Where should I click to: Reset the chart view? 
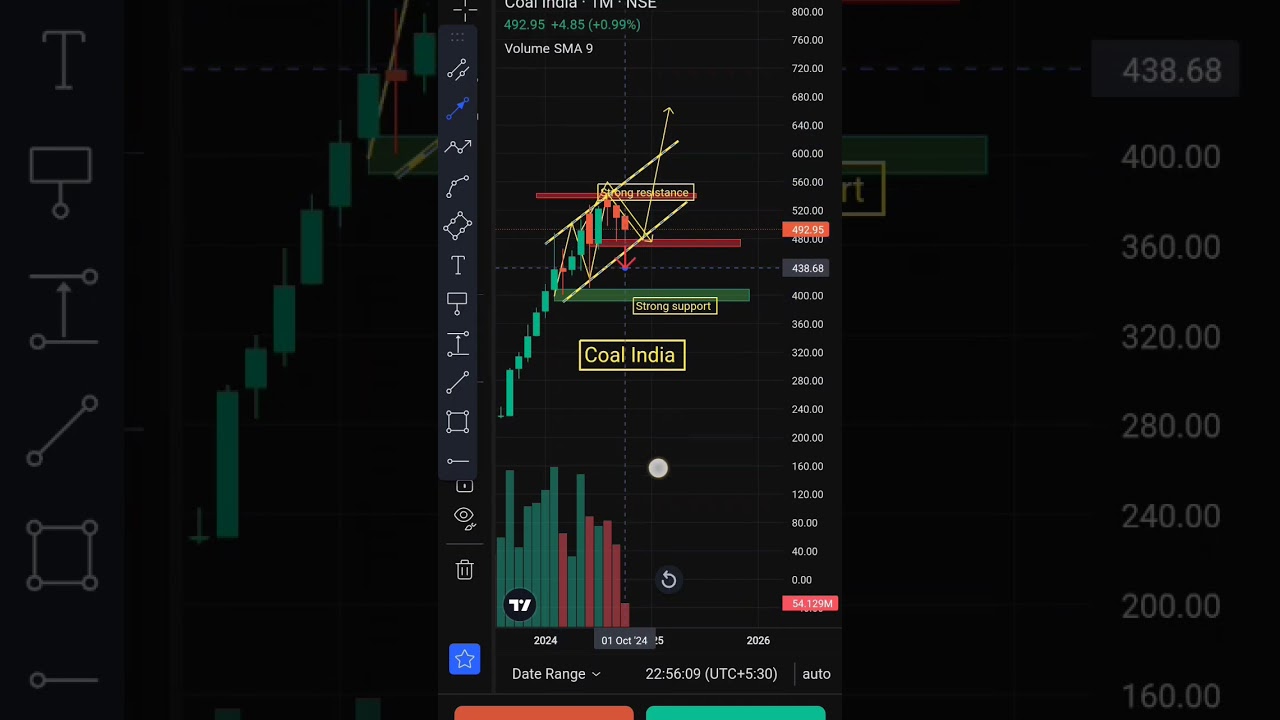click(x=669, y=580)
